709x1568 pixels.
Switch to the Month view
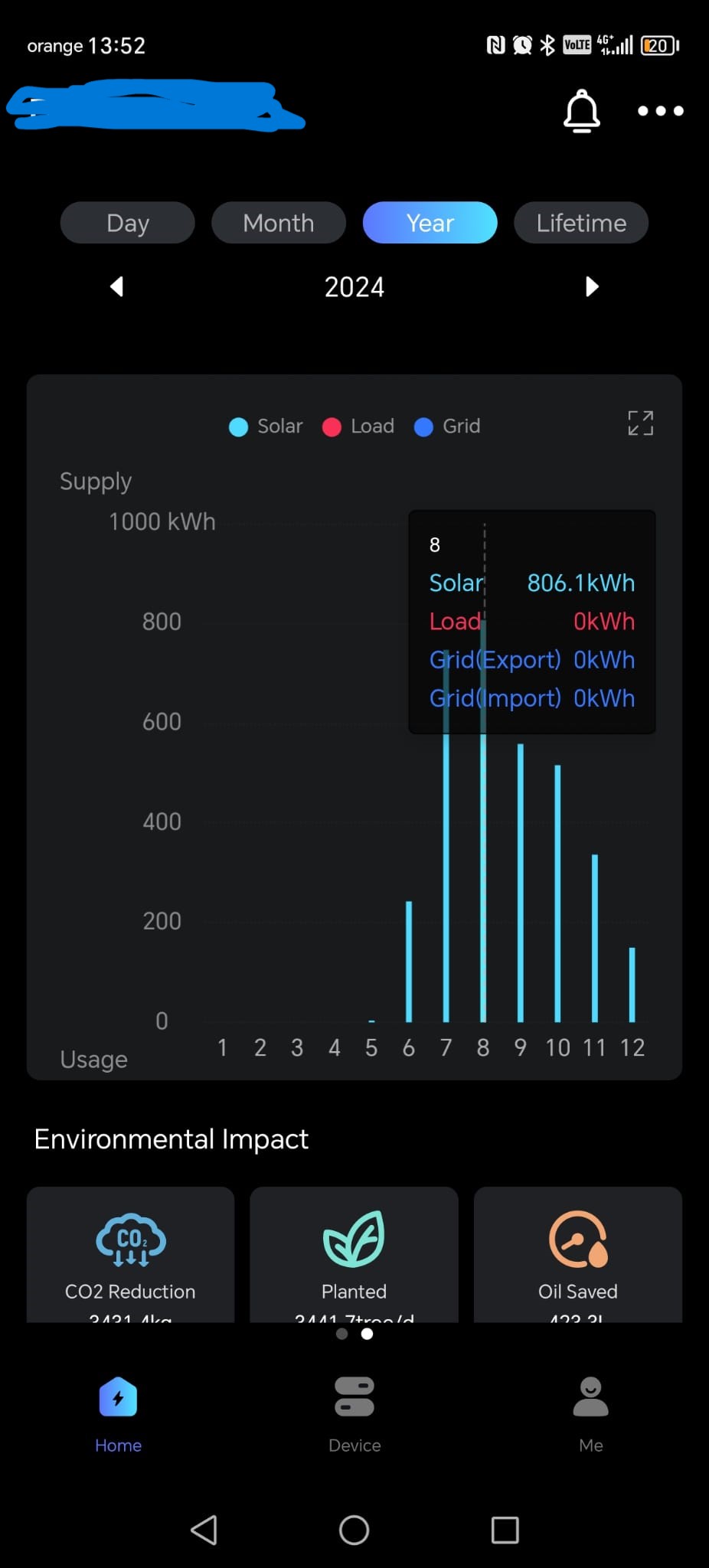(x=279, y=223)
